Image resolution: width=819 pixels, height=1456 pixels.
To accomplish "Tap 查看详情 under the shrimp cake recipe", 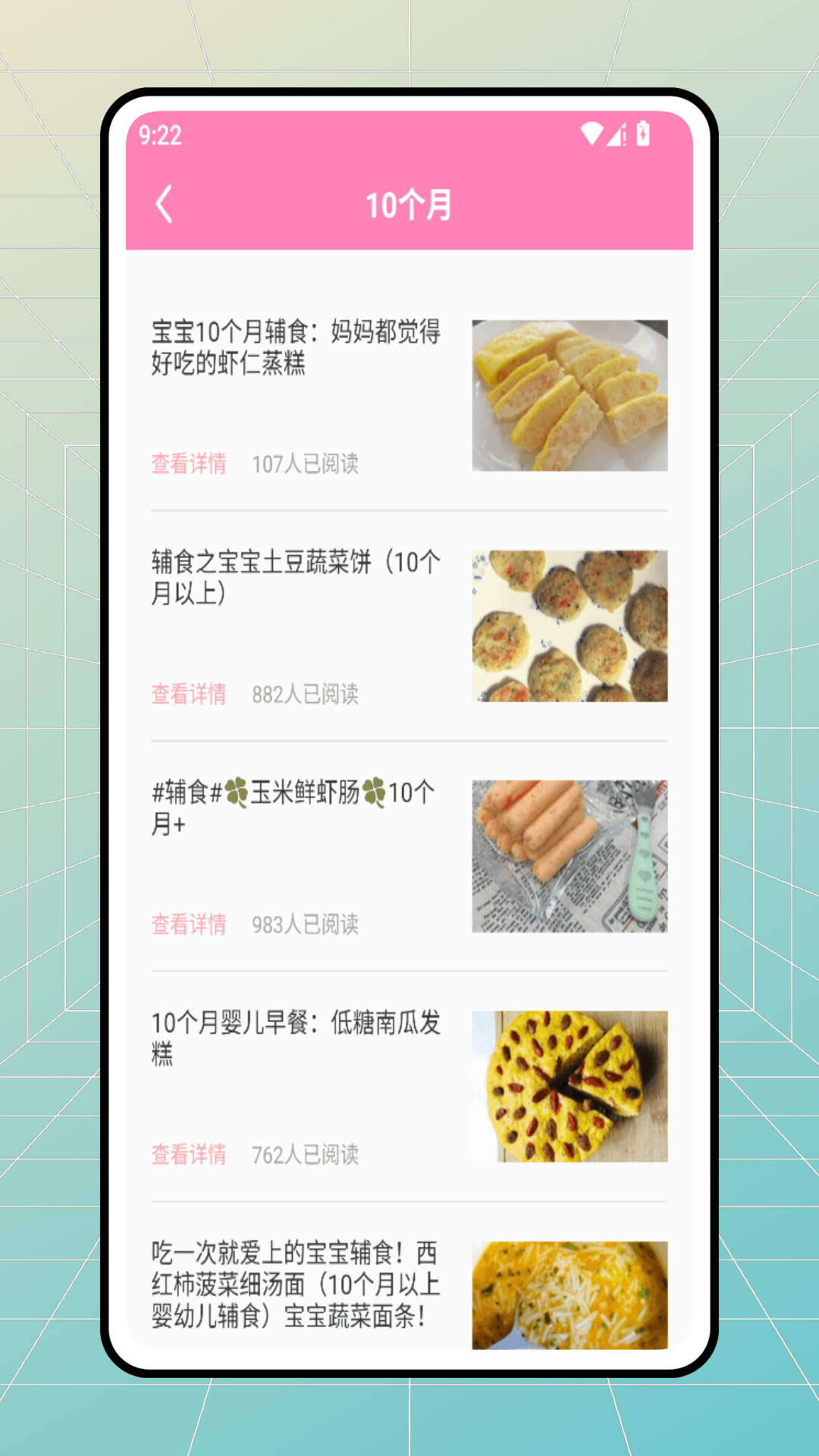I will (188, 465).
